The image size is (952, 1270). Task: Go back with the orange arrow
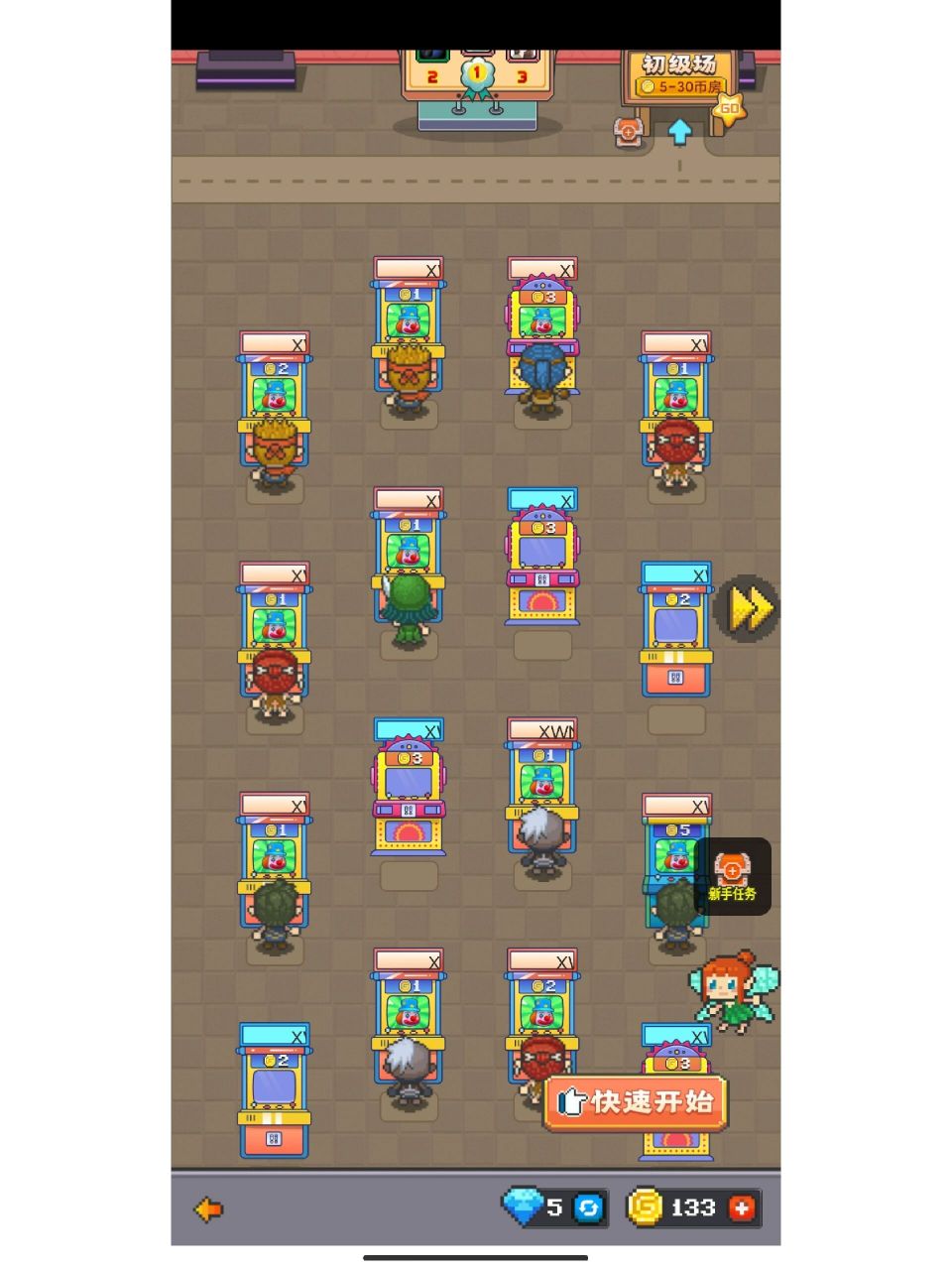208,1209
